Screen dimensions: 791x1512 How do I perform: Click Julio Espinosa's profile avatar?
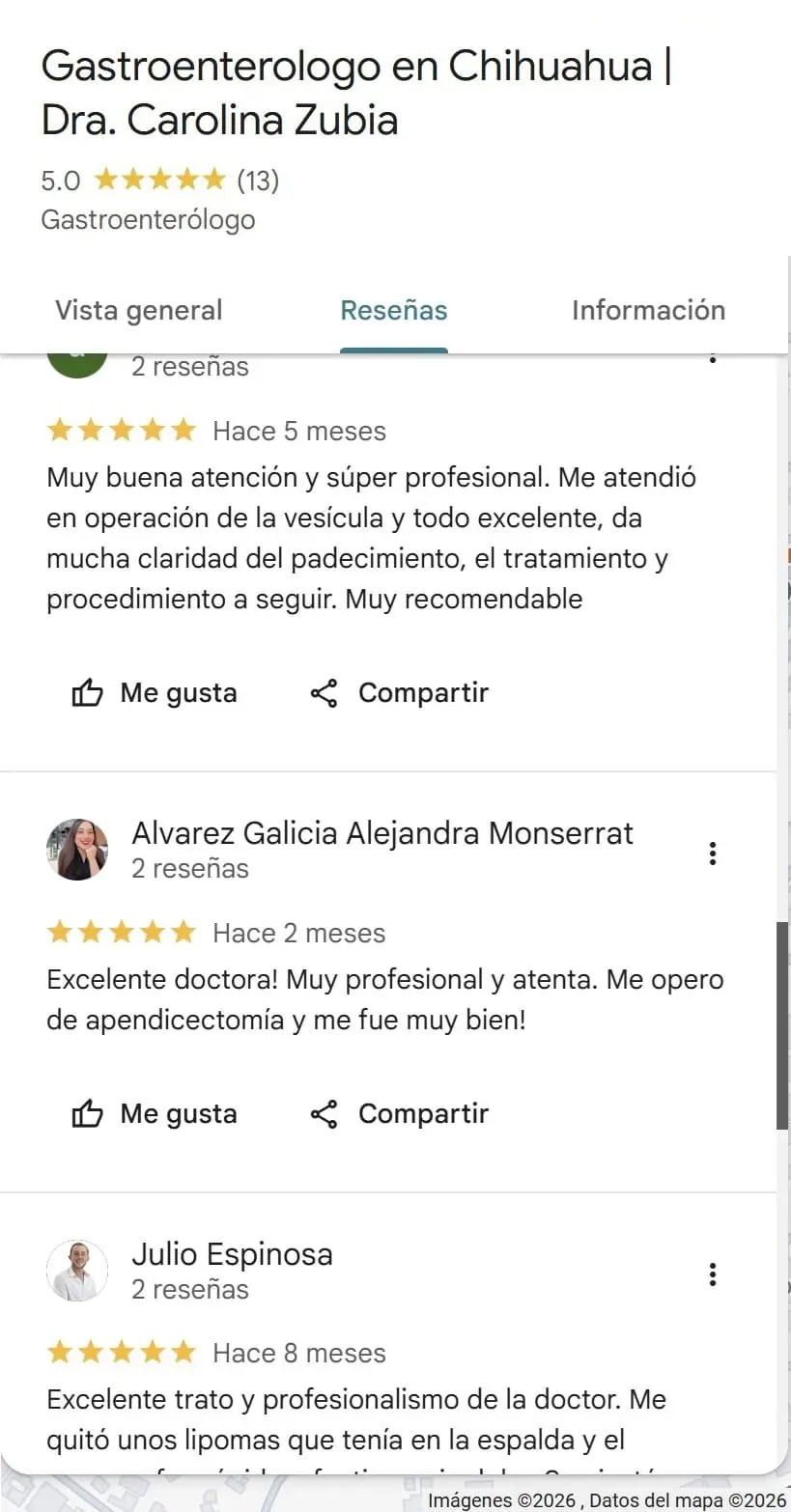77,1271
